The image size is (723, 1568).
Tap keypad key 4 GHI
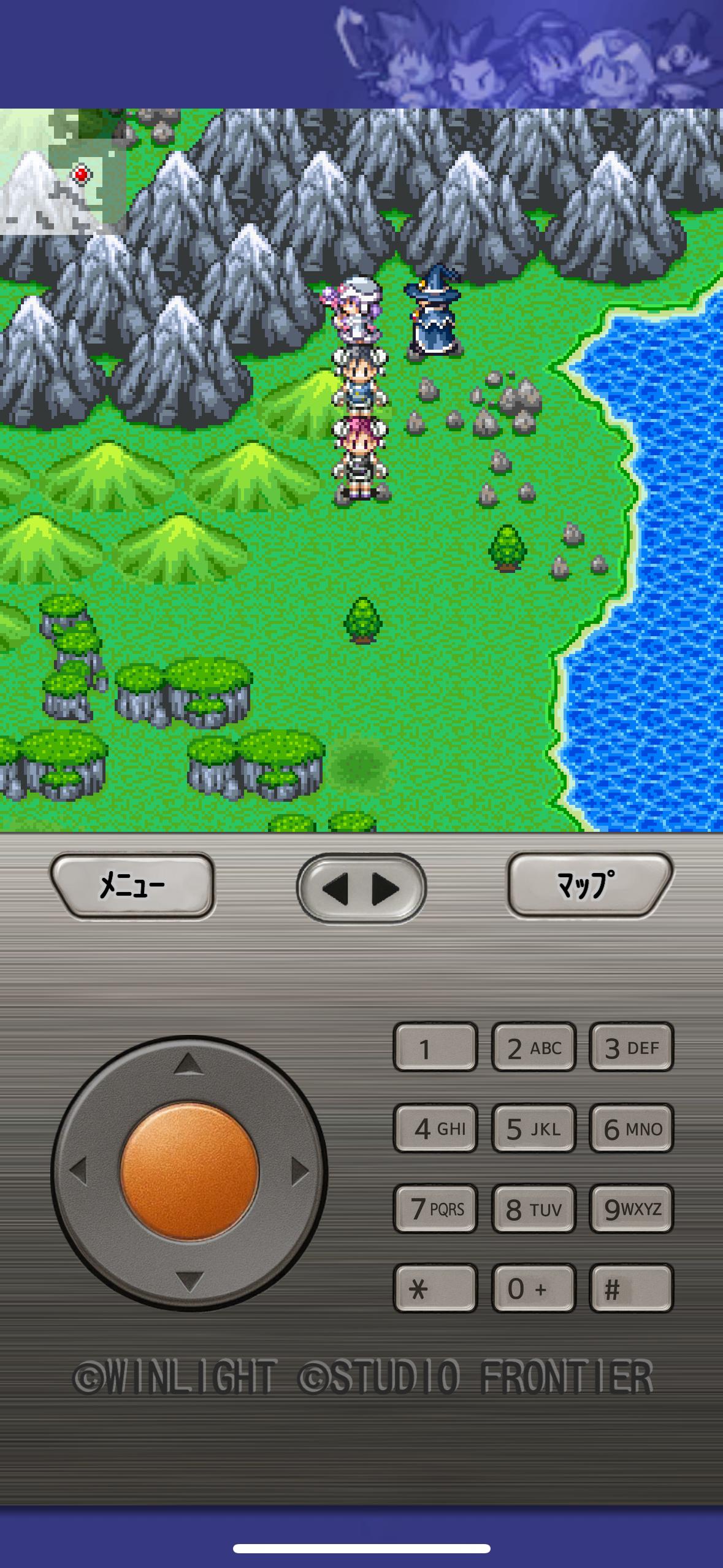[435, 1128]
